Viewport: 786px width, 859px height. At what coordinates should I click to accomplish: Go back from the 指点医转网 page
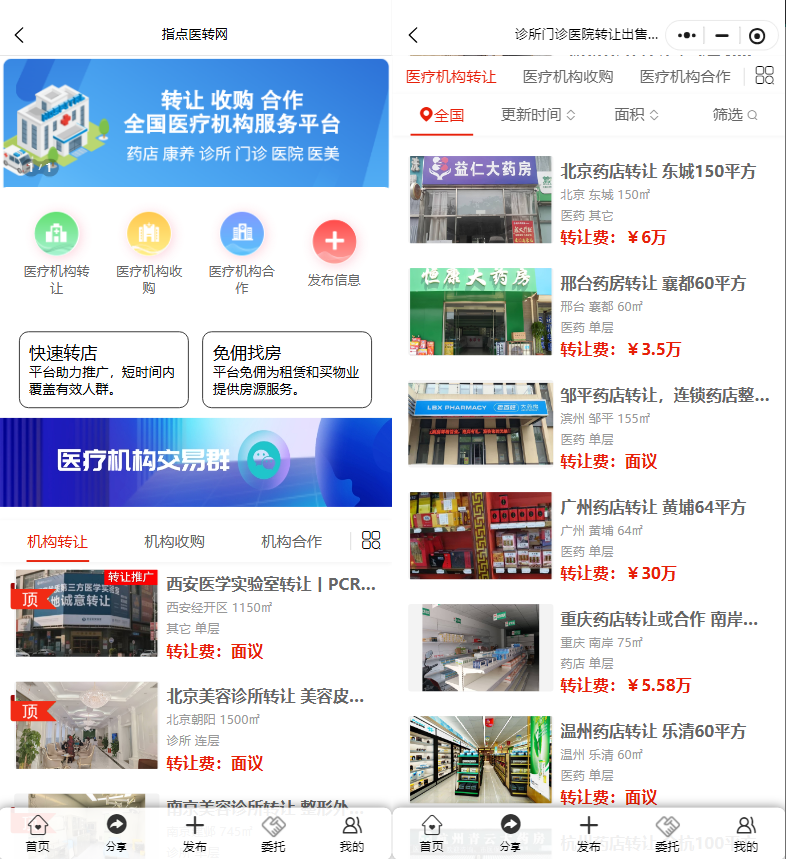pos(19,35)
